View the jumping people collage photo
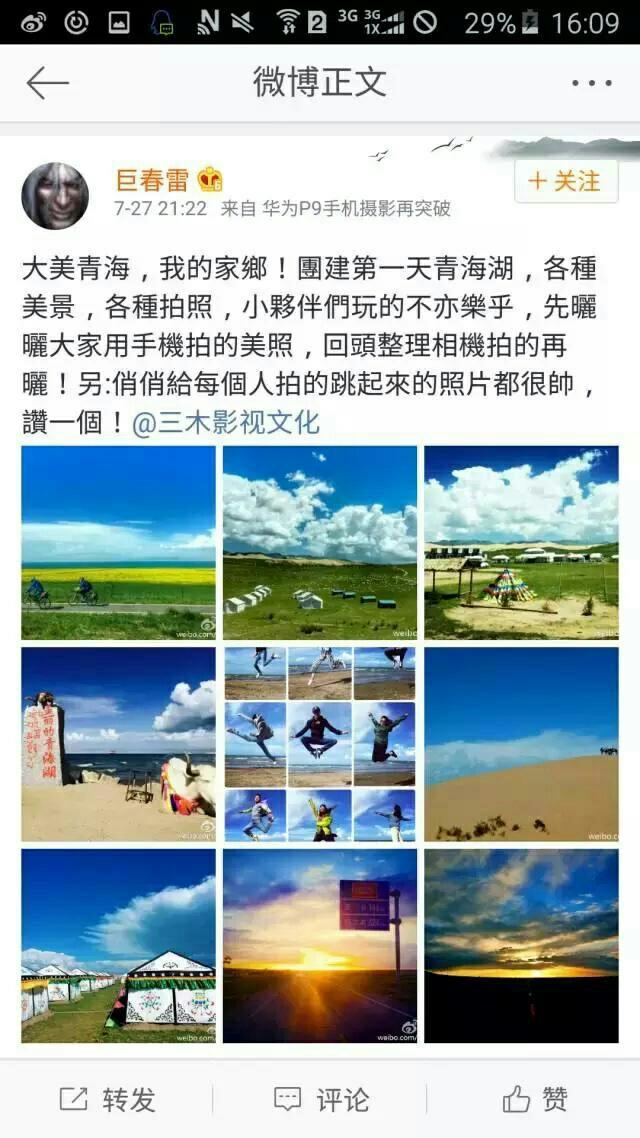The height and width of the screenshot is (1138, 640). pyautogui.click(x=320, y=744)
